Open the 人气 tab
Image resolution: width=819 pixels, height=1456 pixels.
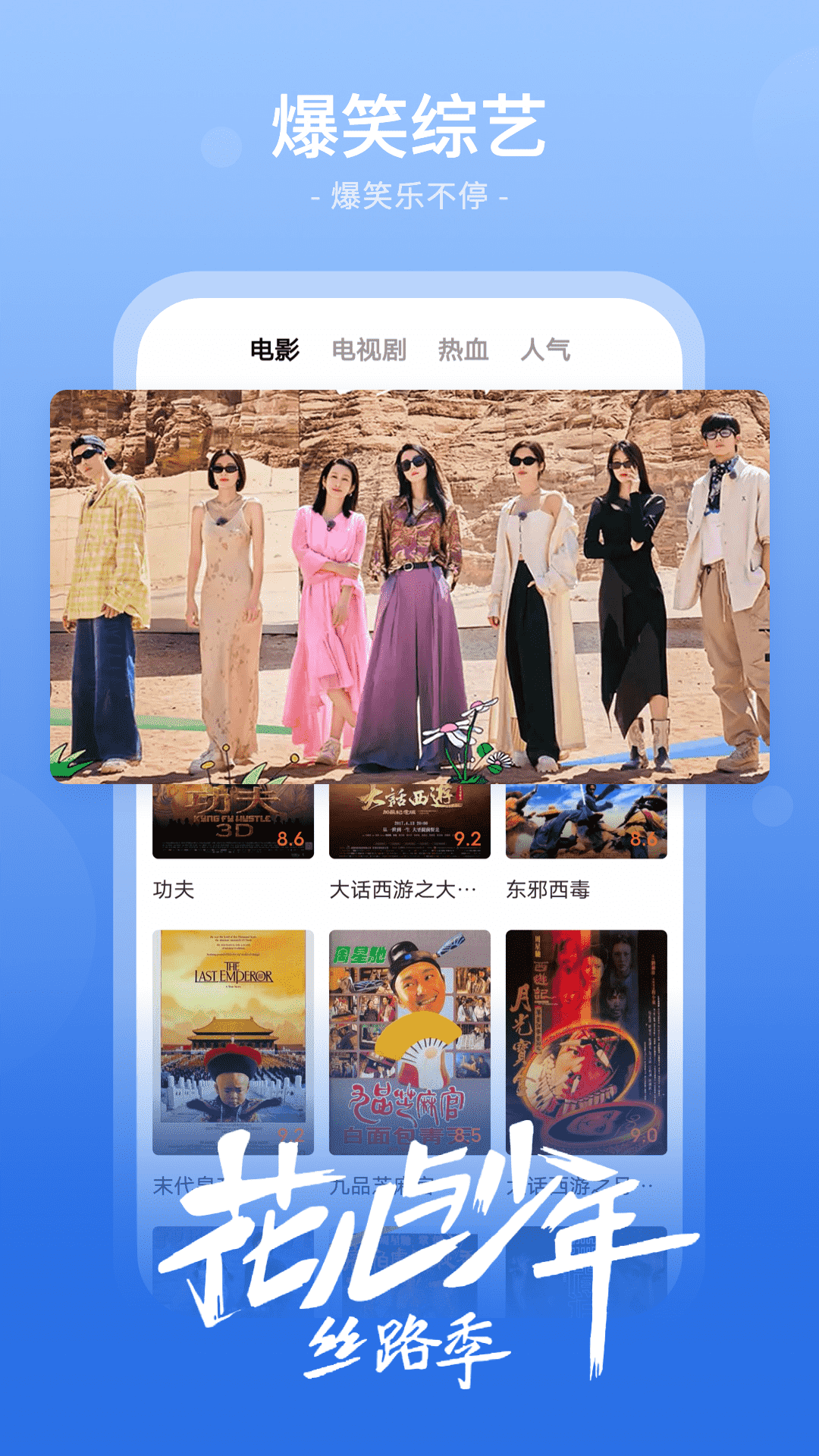548,348
